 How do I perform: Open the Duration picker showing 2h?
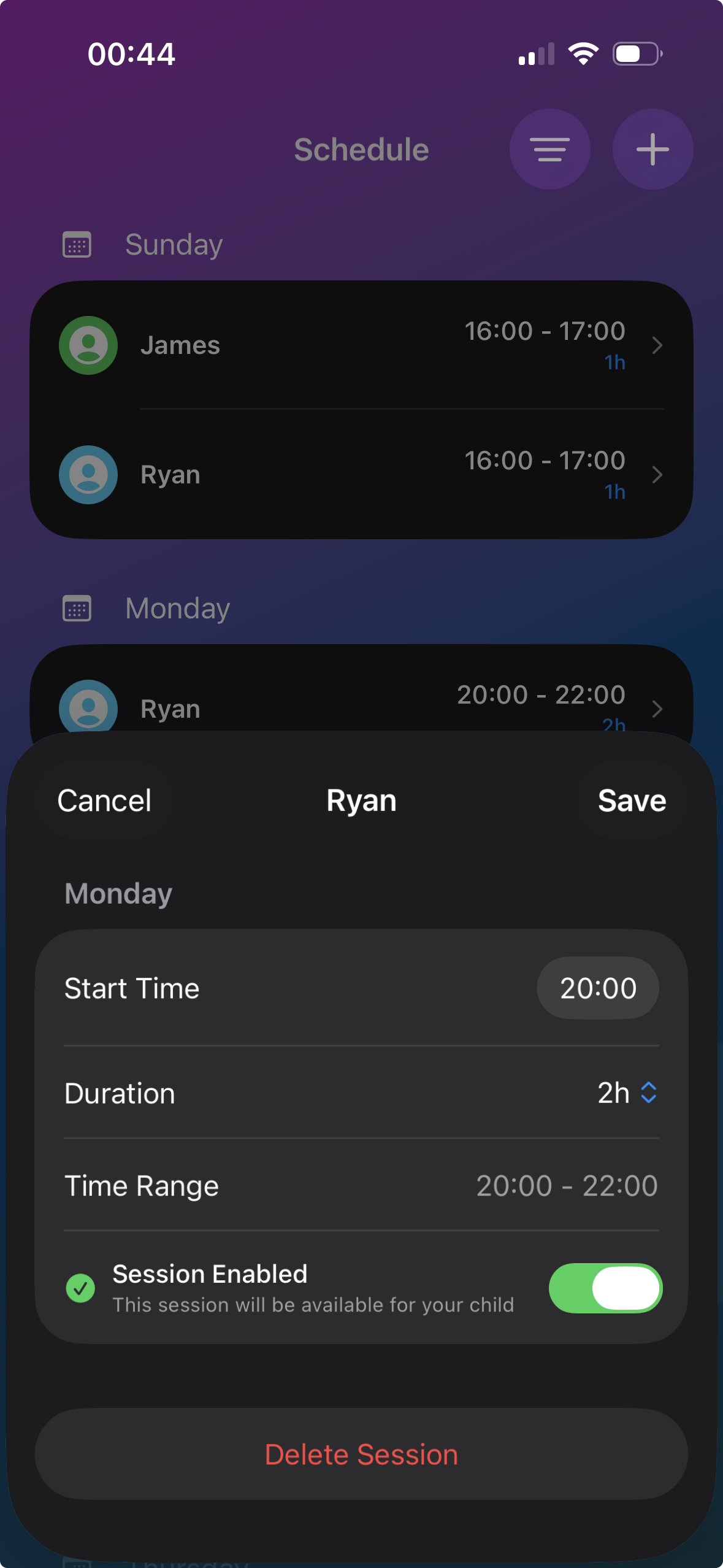click(x=627, y=1093)
